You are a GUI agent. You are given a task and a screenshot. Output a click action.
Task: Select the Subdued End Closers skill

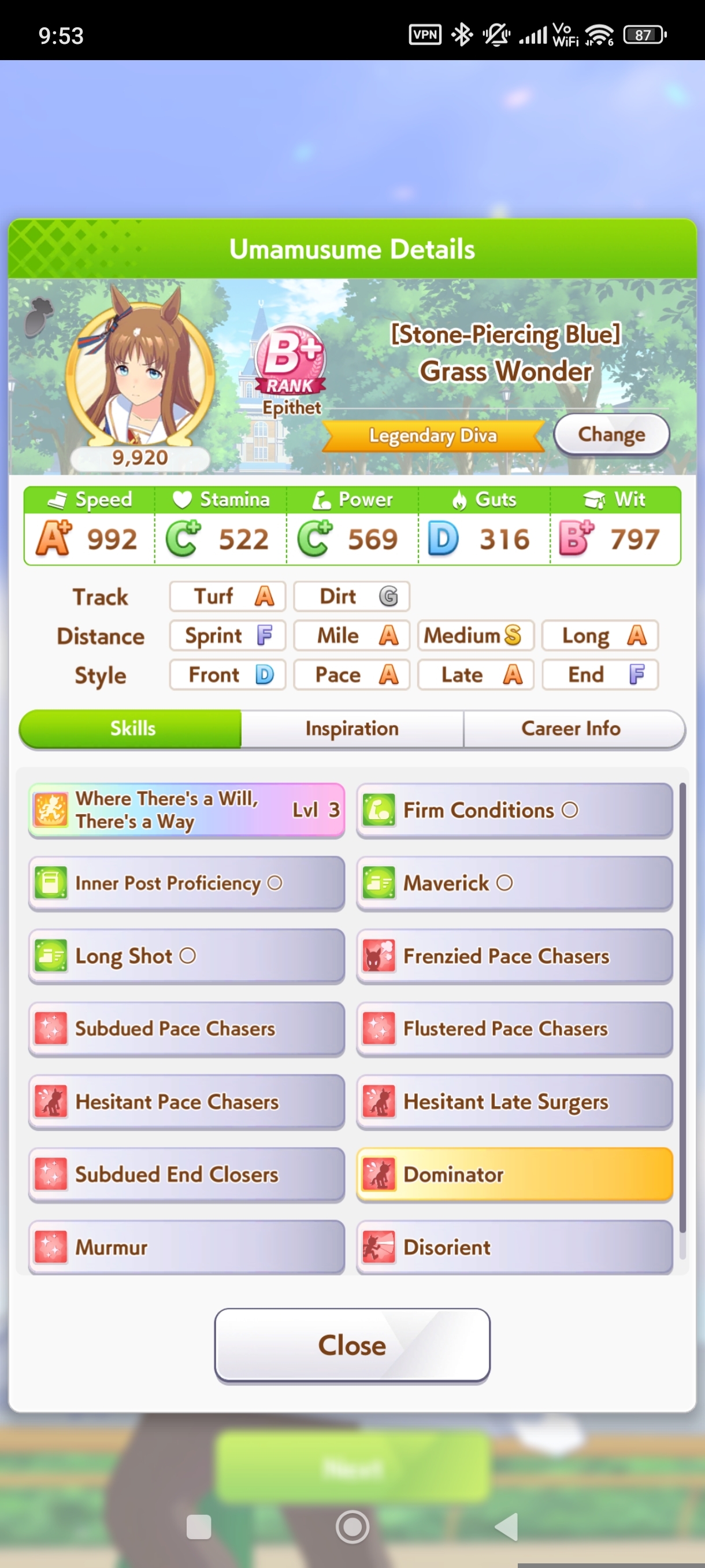[x=186, y=1174]
